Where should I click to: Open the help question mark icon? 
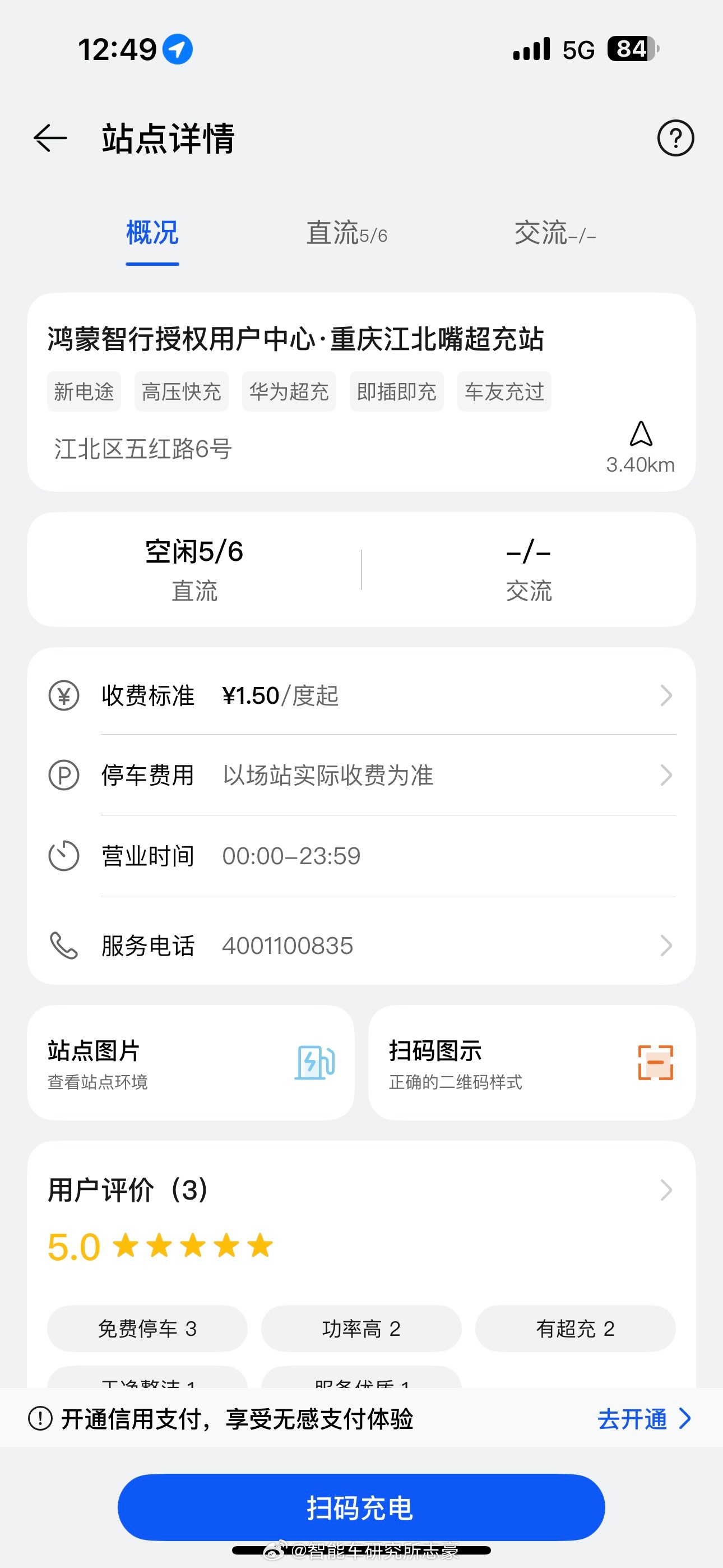pyautogui.click(x=675, y=138)
